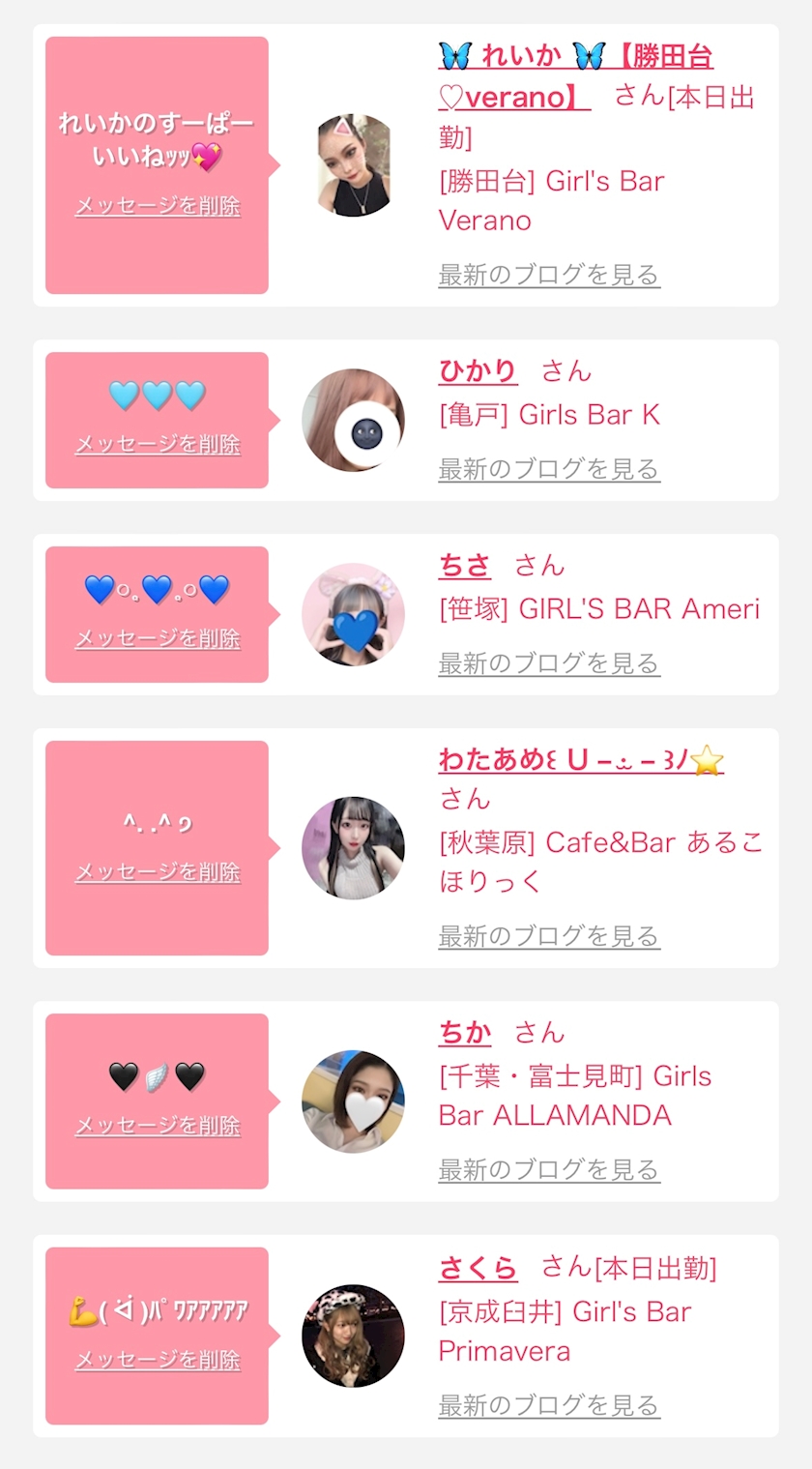Delete the message sent to わたあめ
The height and width of the screenshot is (1469, 812).
coord(158,872)
